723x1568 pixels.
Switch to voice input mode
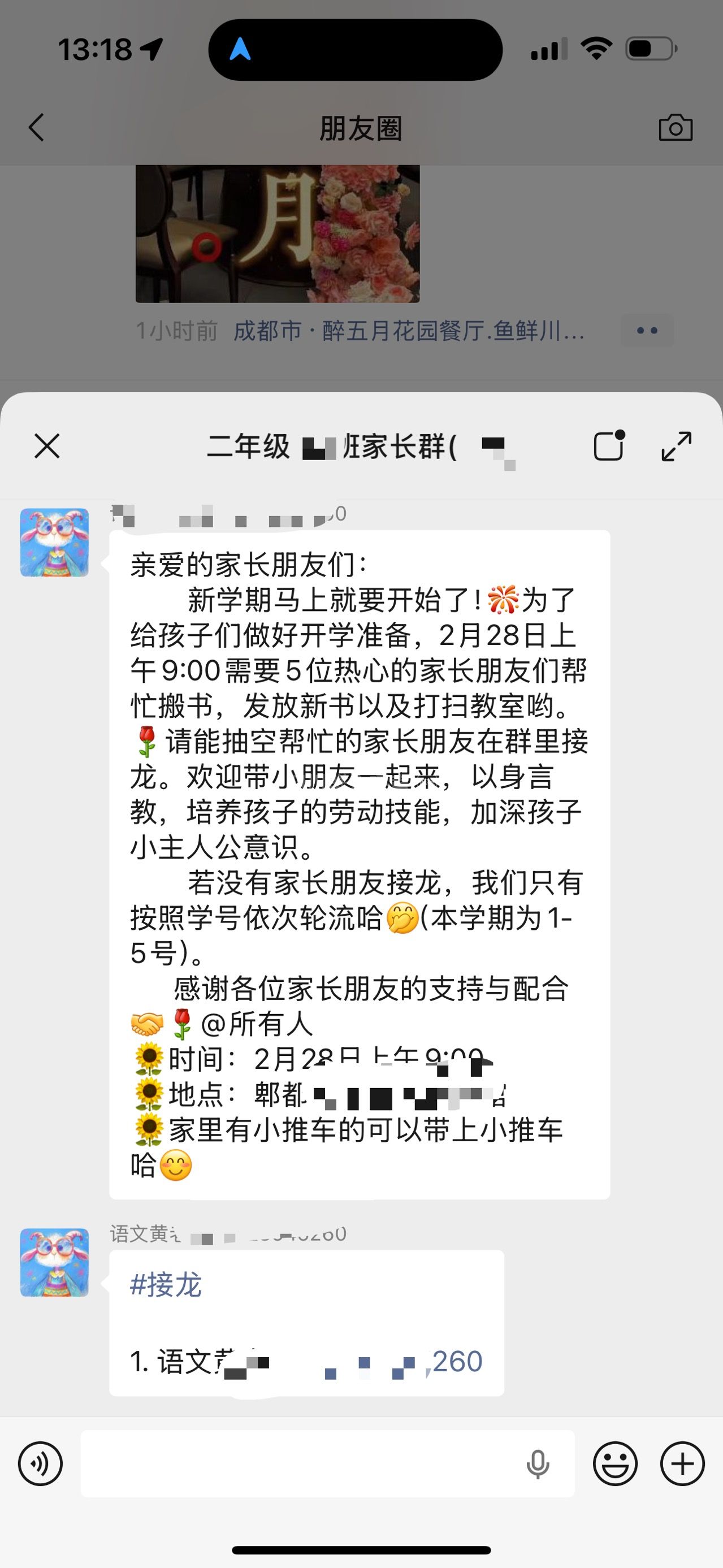click(40, 1464)
